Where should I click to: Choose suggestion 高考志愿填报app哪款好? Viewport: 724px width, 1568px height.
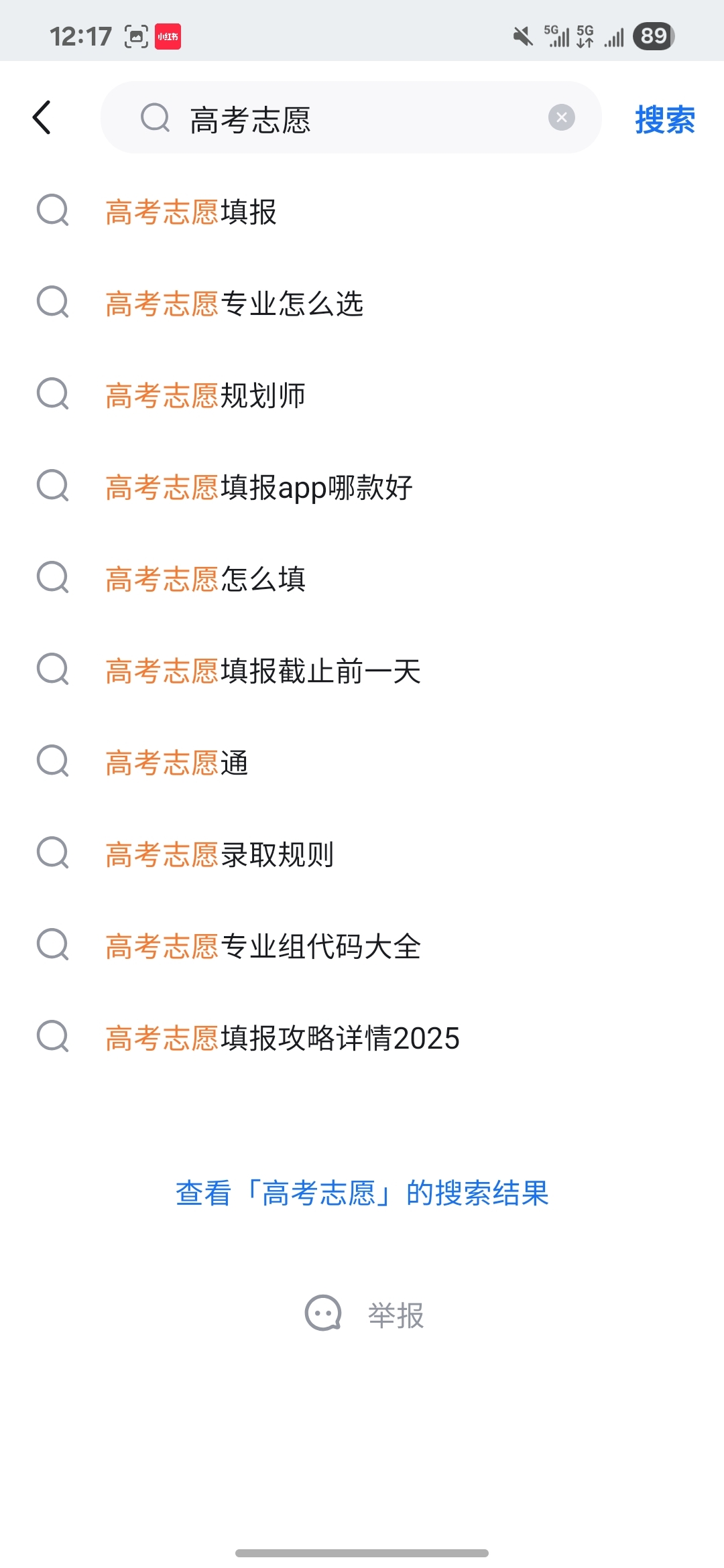362,487
